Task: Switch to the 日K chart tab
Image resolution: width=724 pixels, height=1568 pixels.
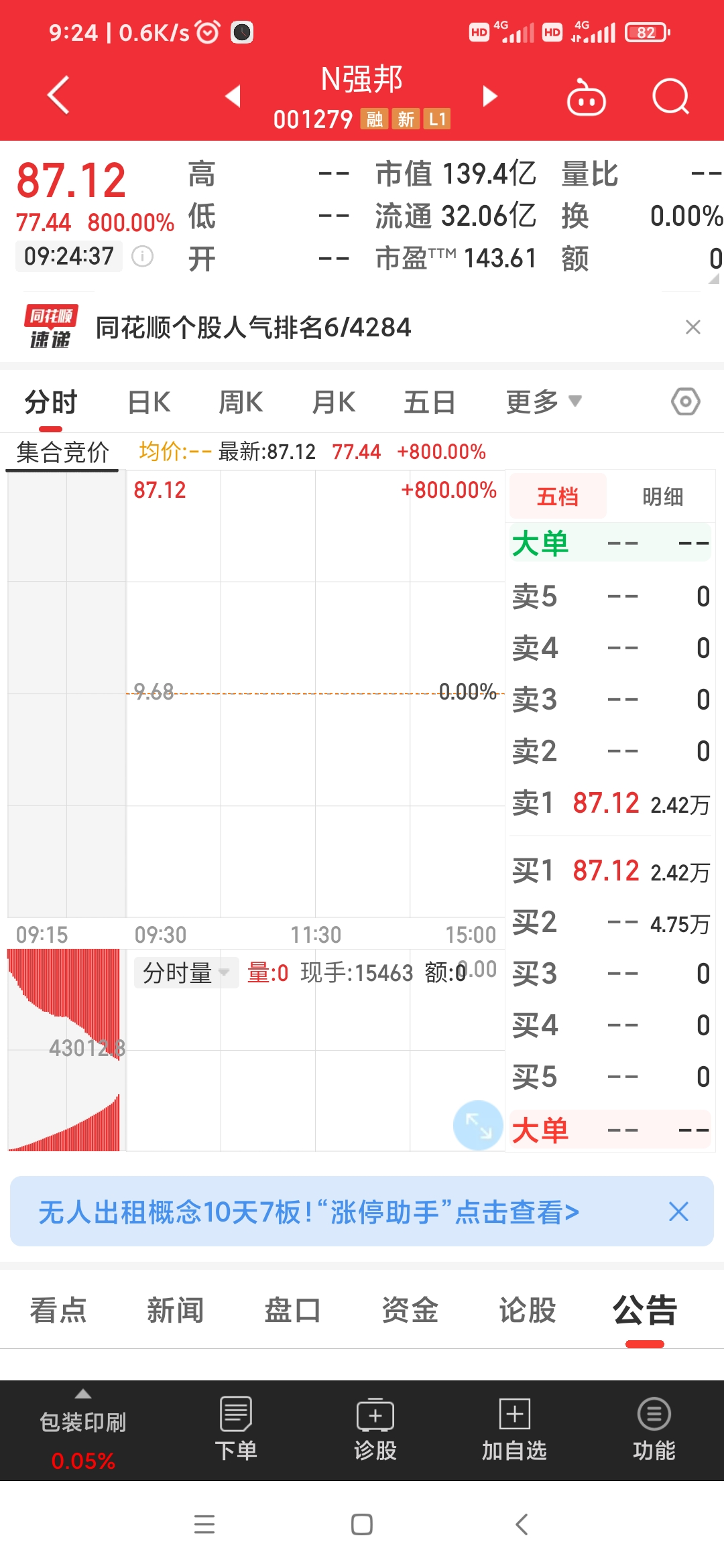Action: tap(149, 403)
